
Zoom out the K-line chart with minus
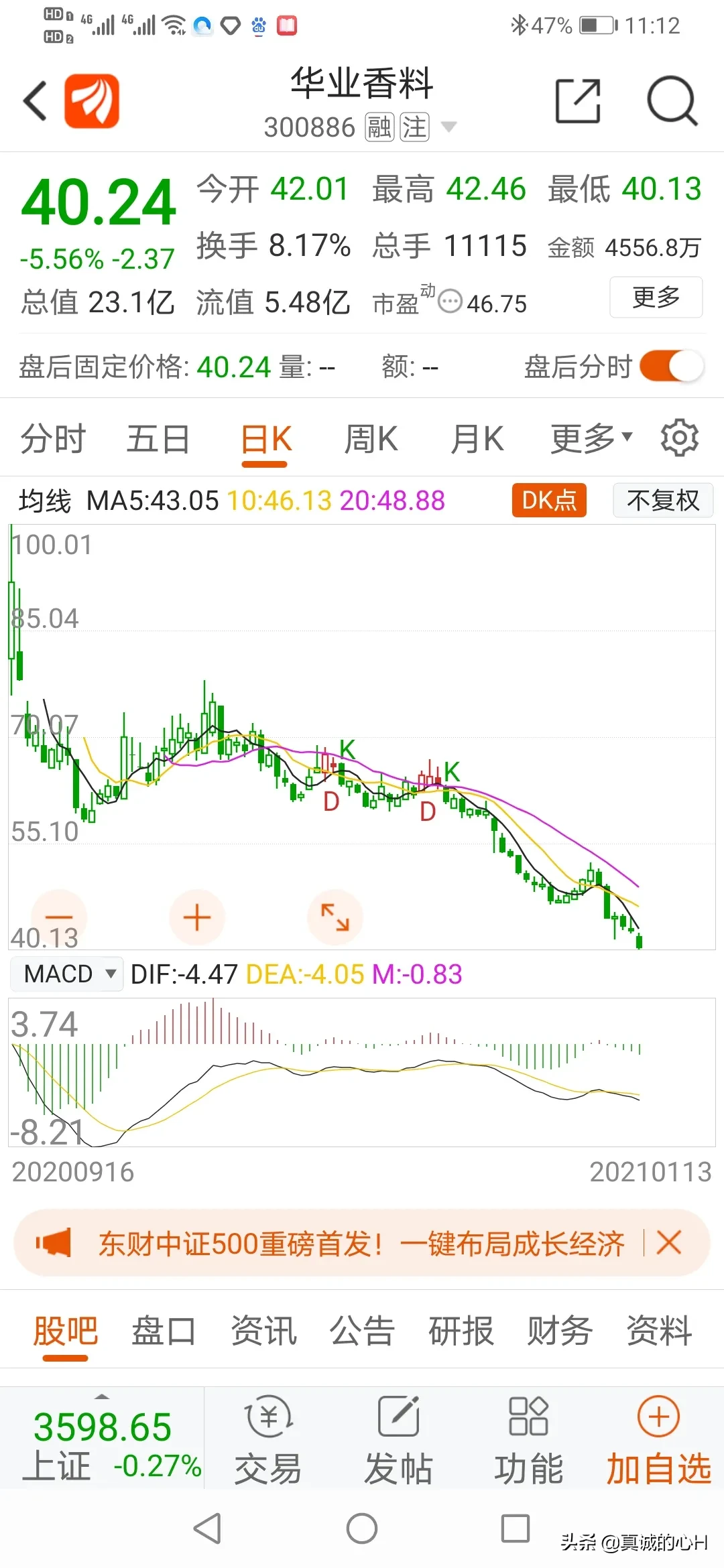click(59, 917)
